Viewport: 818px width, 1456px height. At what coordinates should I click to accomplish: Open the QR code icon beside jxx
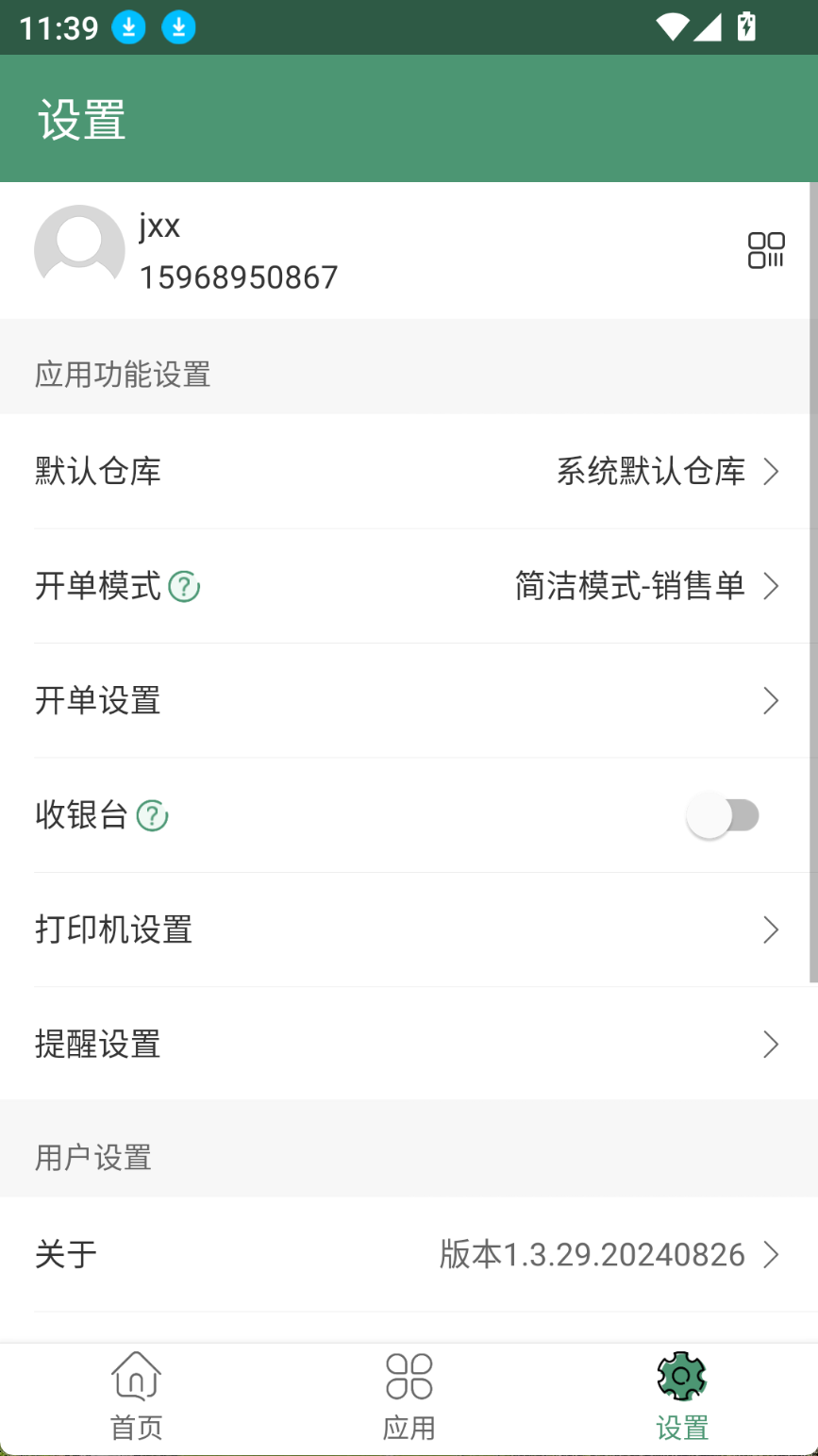pos(766,250)
